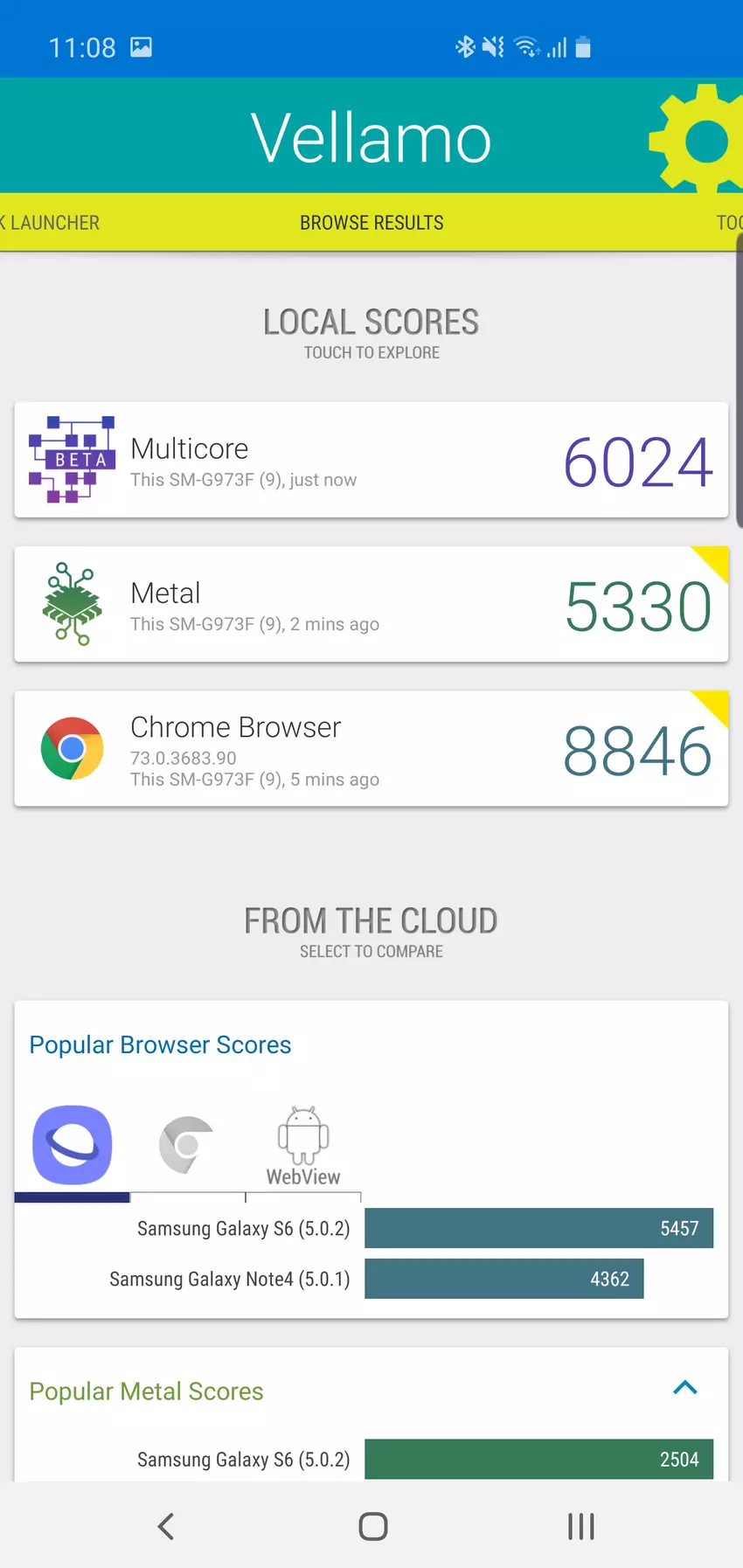Select the Samsung Internet browser tab

click(73, 1145)
